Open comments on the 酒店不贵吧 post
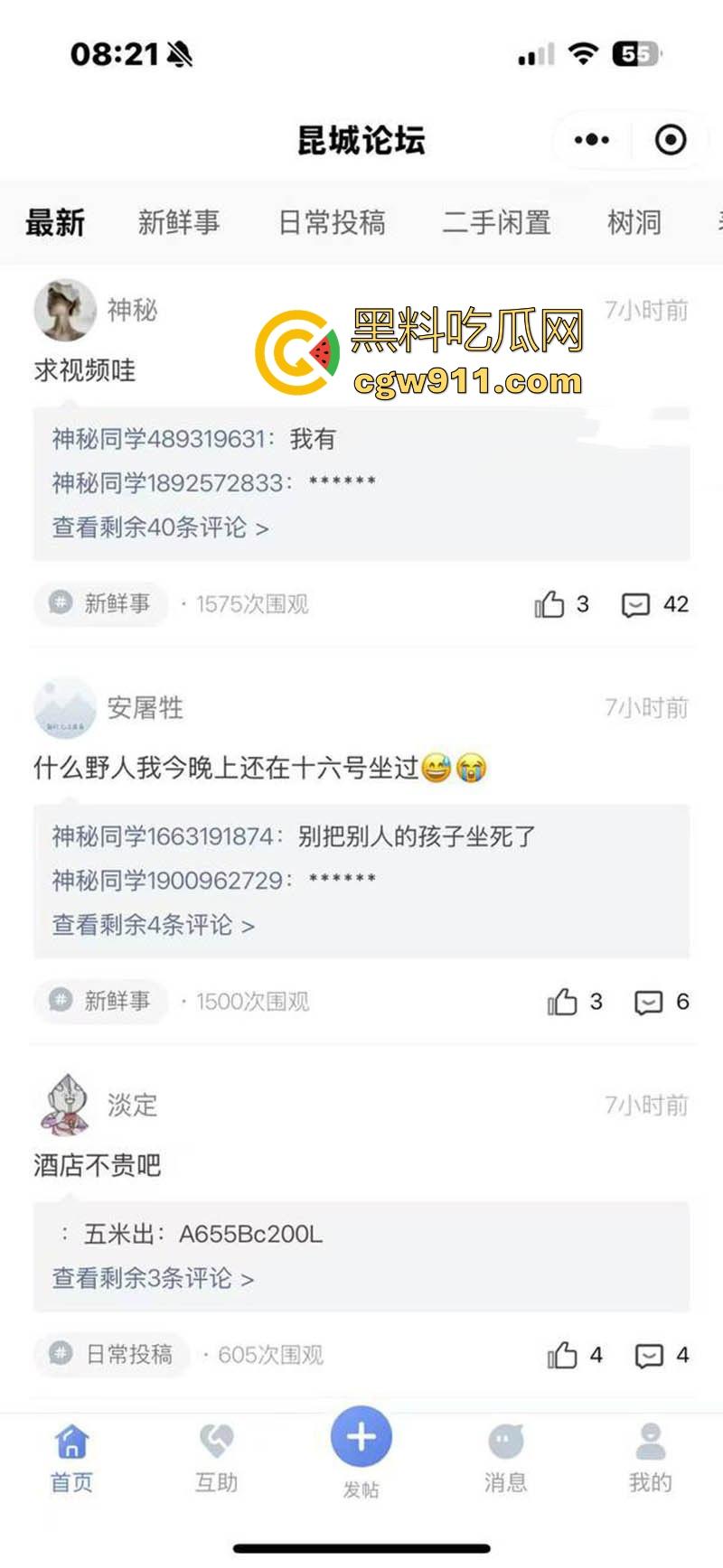Viewport: 723px width, 1568px height. pyautogui.click(x=662, y=1355)
